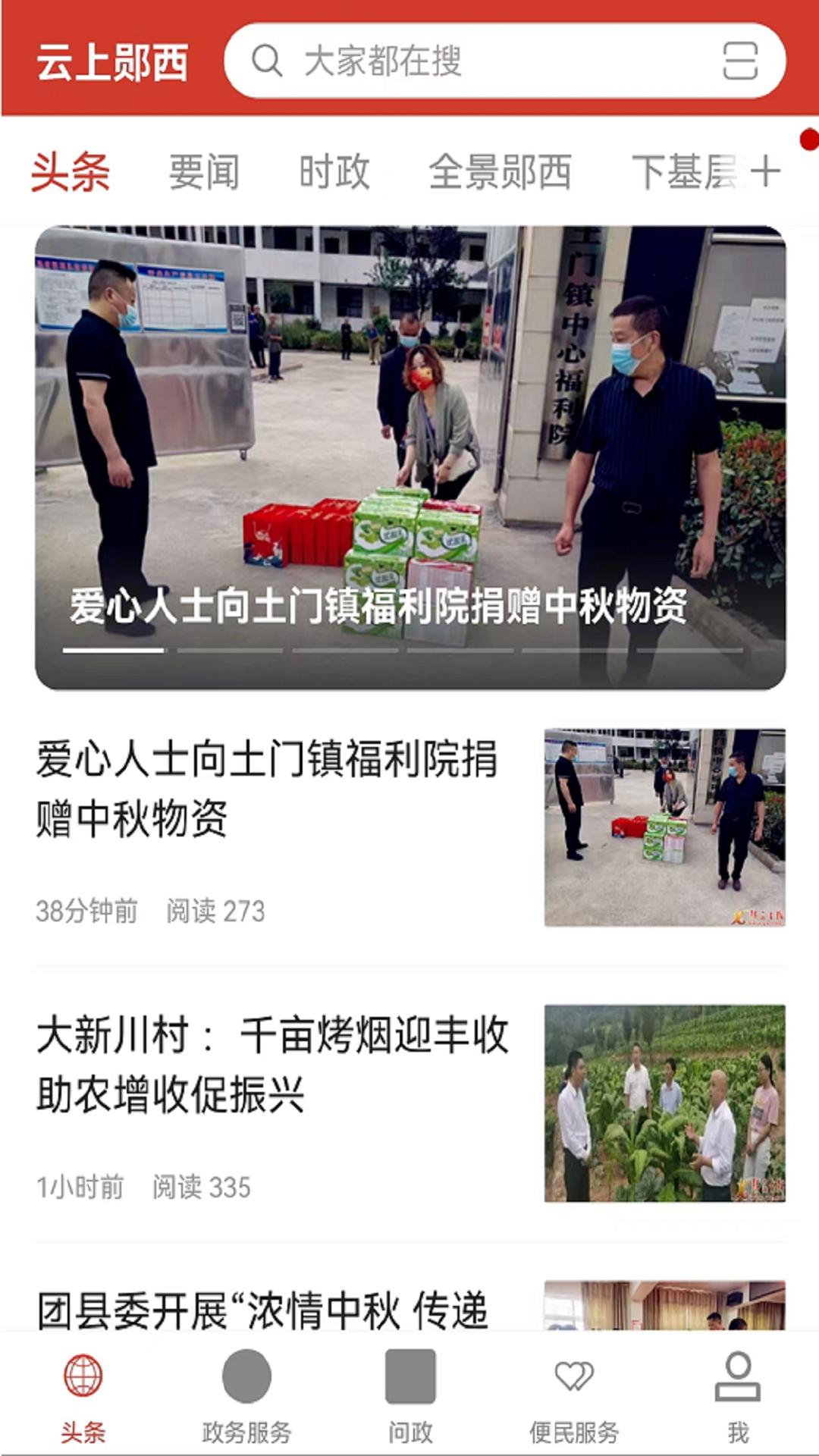Open the 全景郧西 tab
819x1456 pixels.
point(500,171)
